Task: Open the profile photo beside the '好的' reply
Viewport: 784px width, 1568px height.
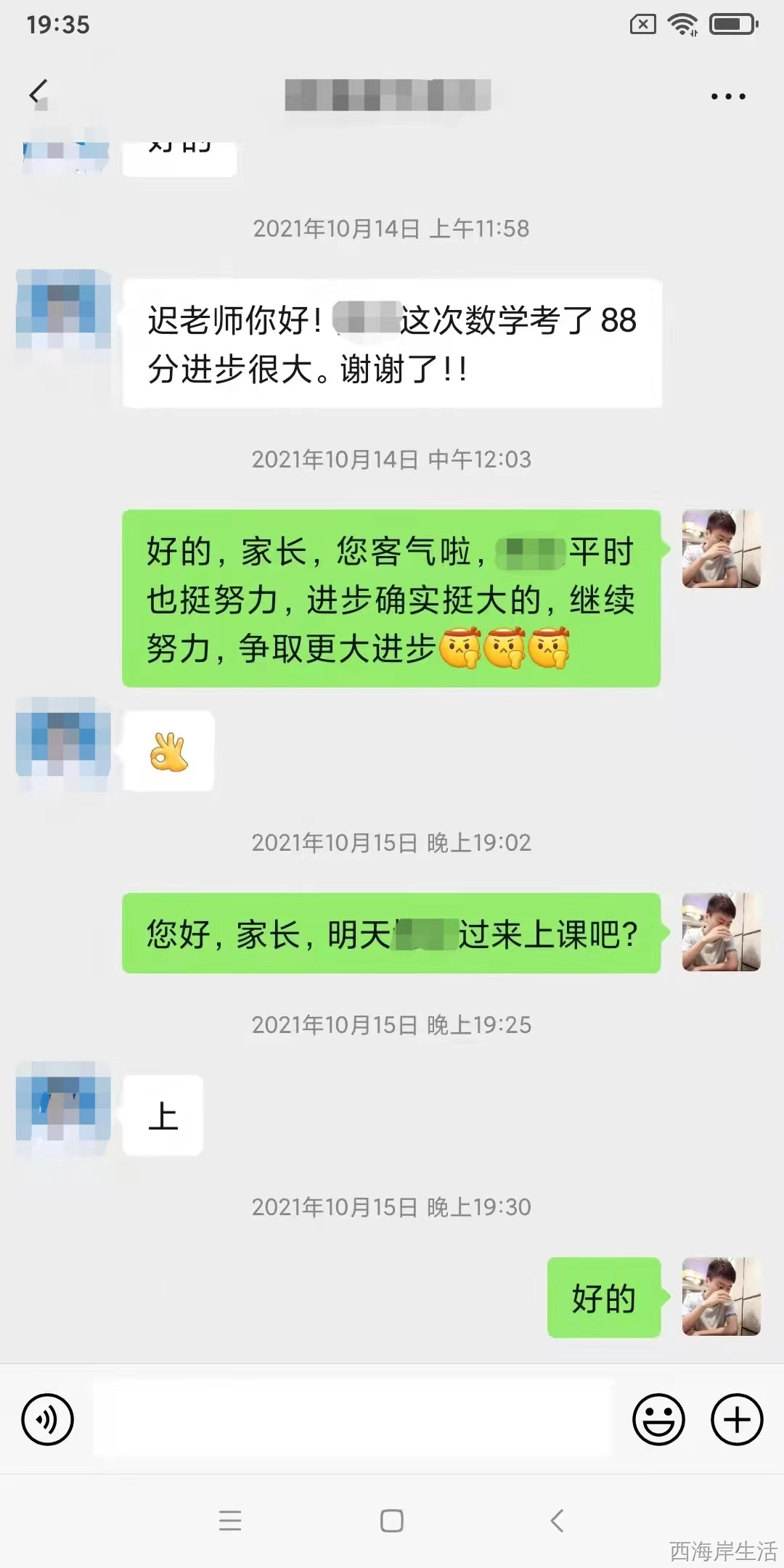Action: [721, 1297]
